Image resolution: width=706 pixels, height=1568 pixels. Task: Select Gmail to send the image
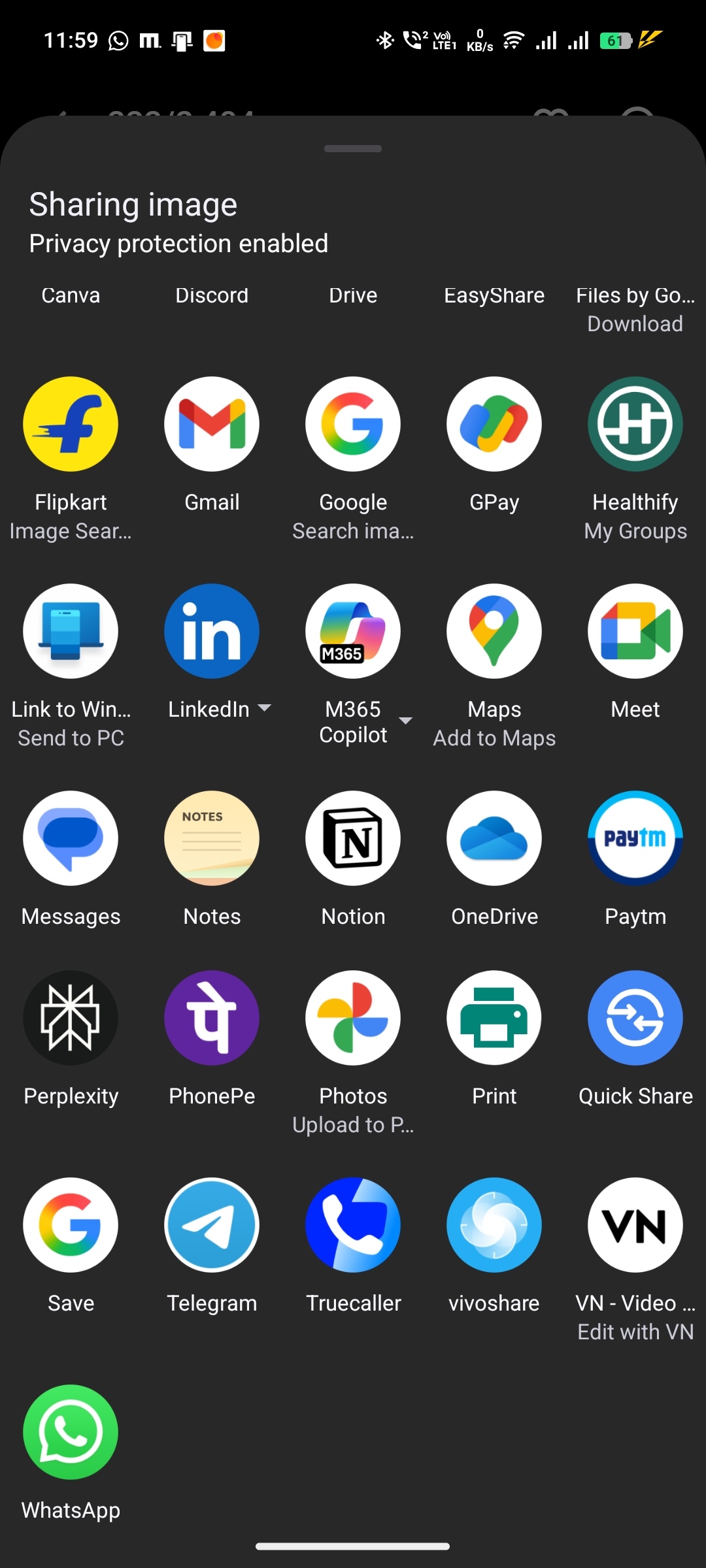(212, 423)
